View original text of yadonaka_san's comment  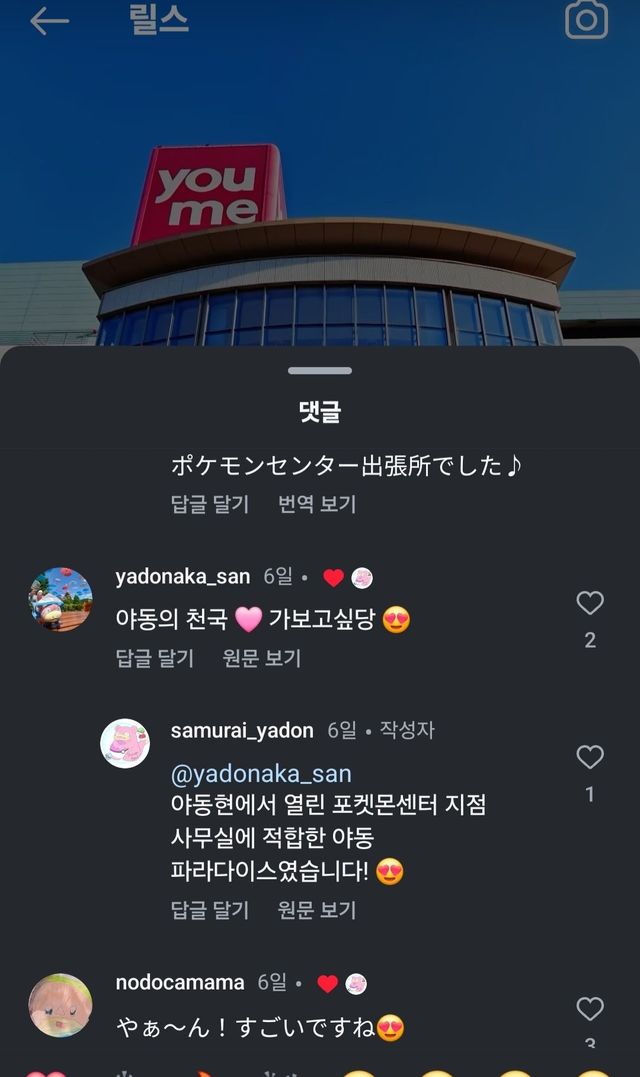pos(261,658)
